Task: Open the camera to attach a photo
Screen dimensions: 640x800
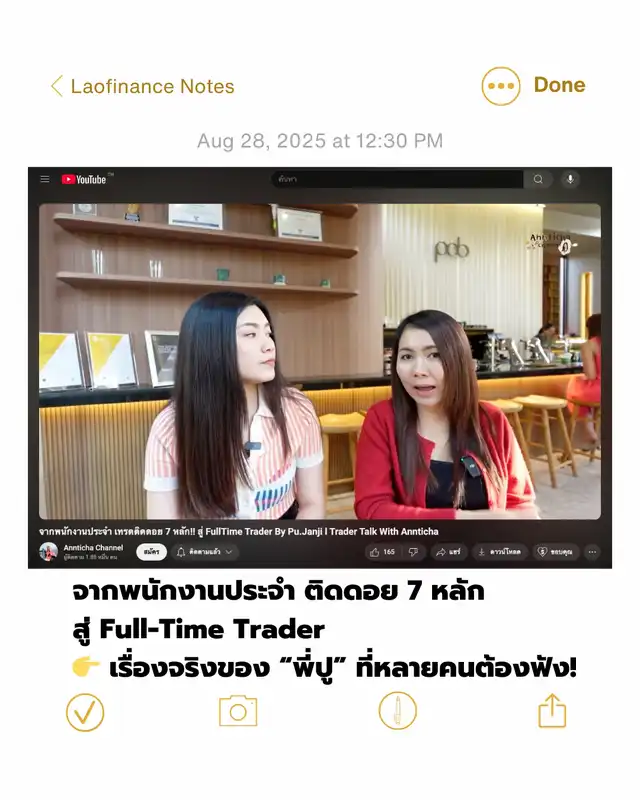Action: 238,711
